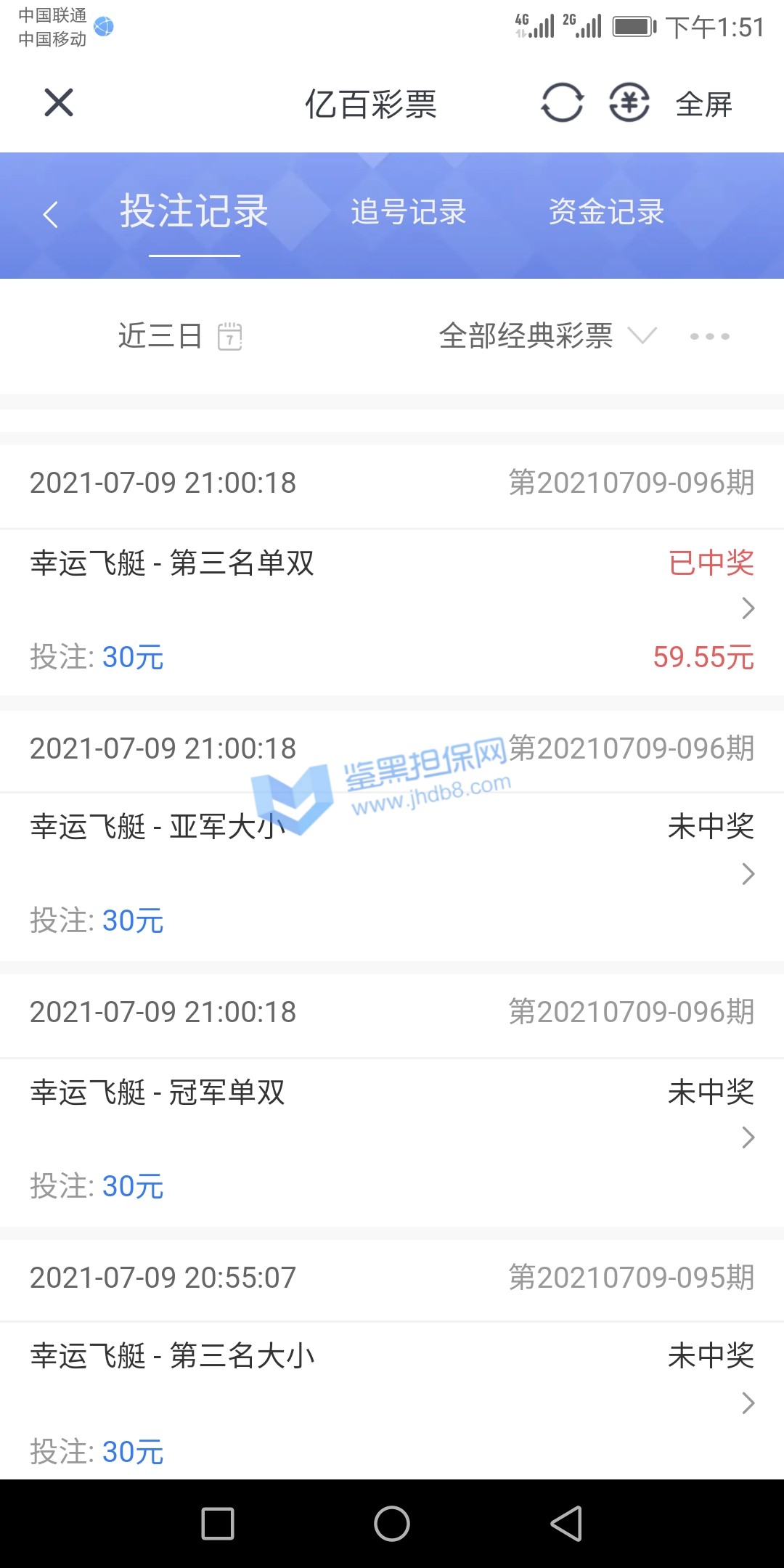Close the 亿百彩票 page
Viewport: 784px width, 1568px height.
(59, 102)
